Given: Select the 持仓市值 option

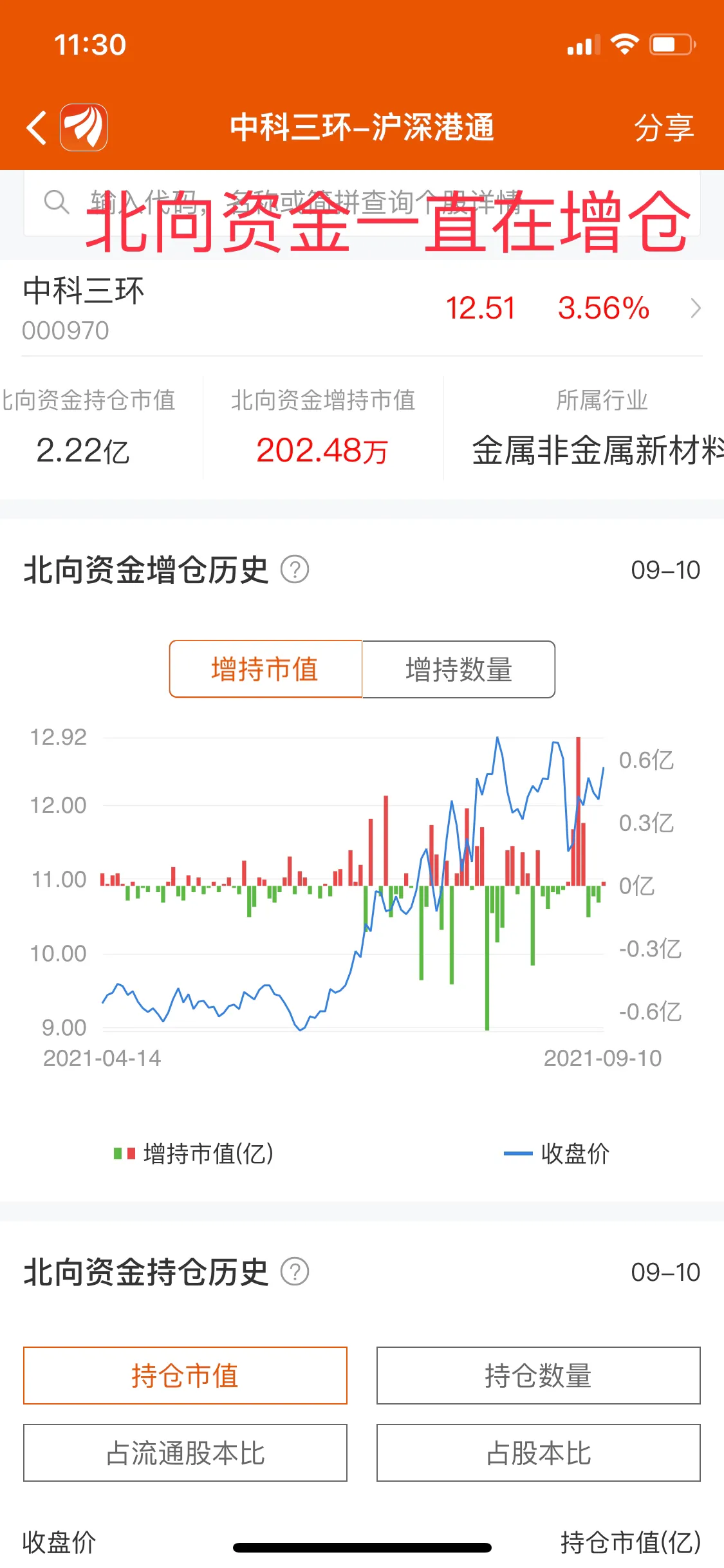Looking at the screenshot, I should pyautogui.click(x=185, y=1376).
